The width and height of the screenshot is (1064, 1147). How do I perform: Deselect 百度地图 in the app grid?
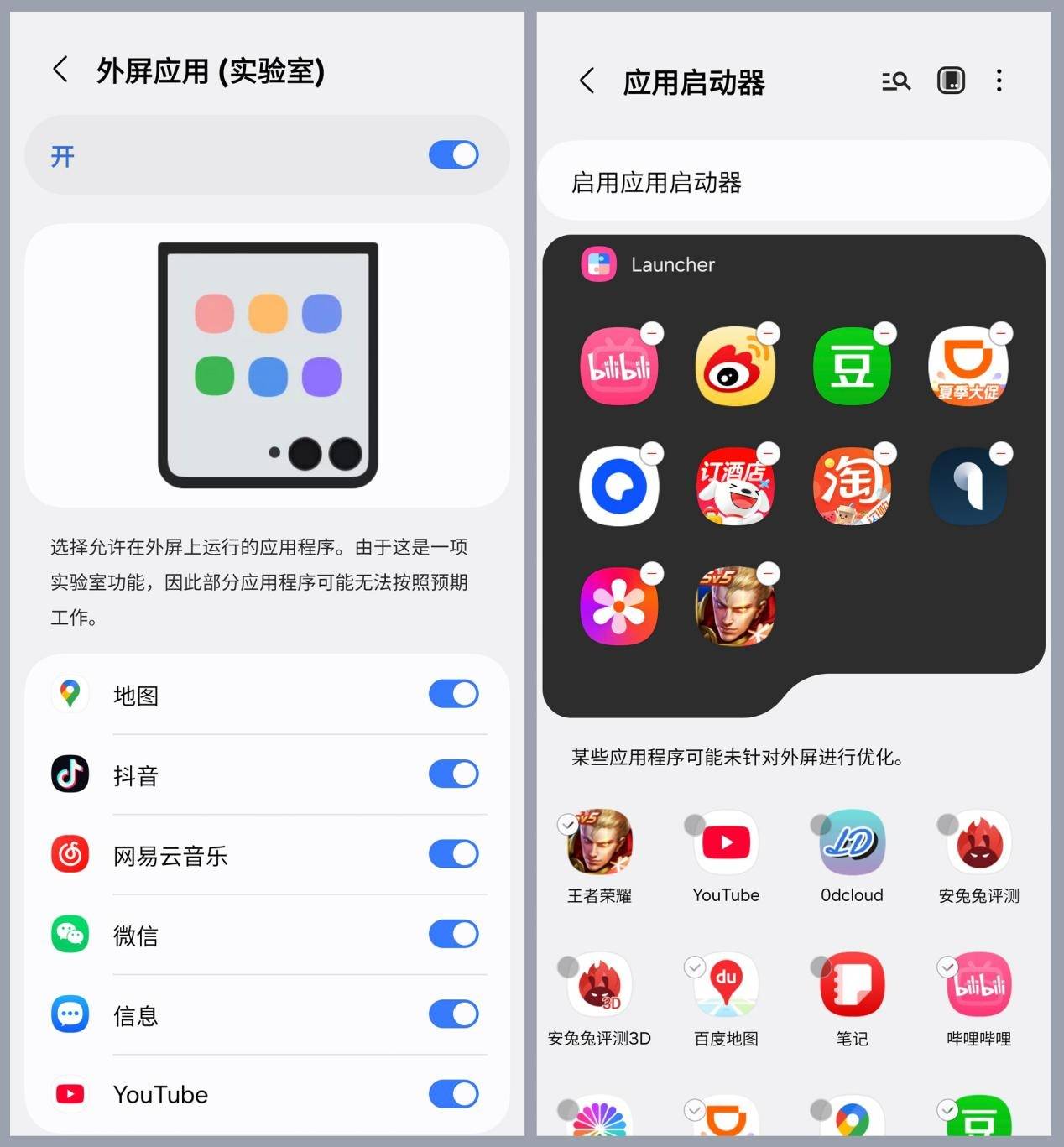click(696, 968)
